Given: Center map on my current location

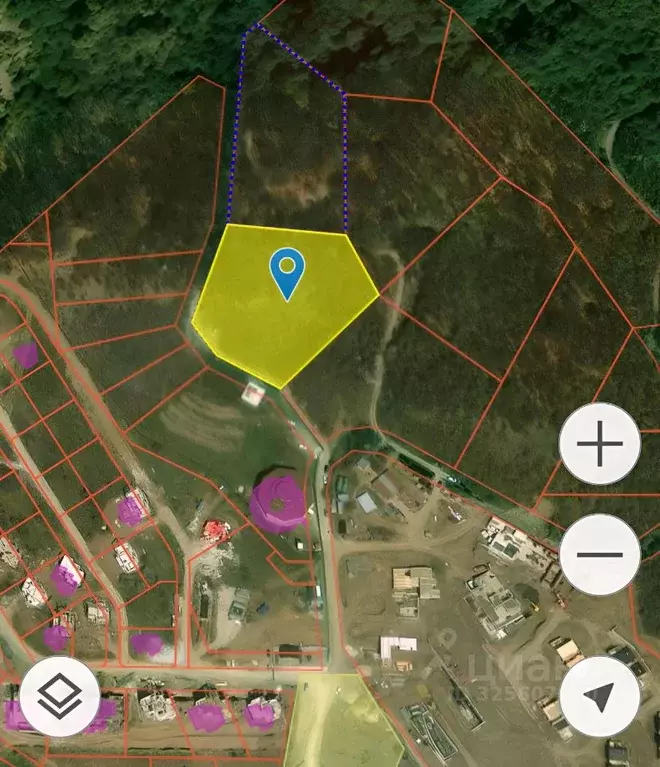Looking at the screenshot, I should [600, 696].
